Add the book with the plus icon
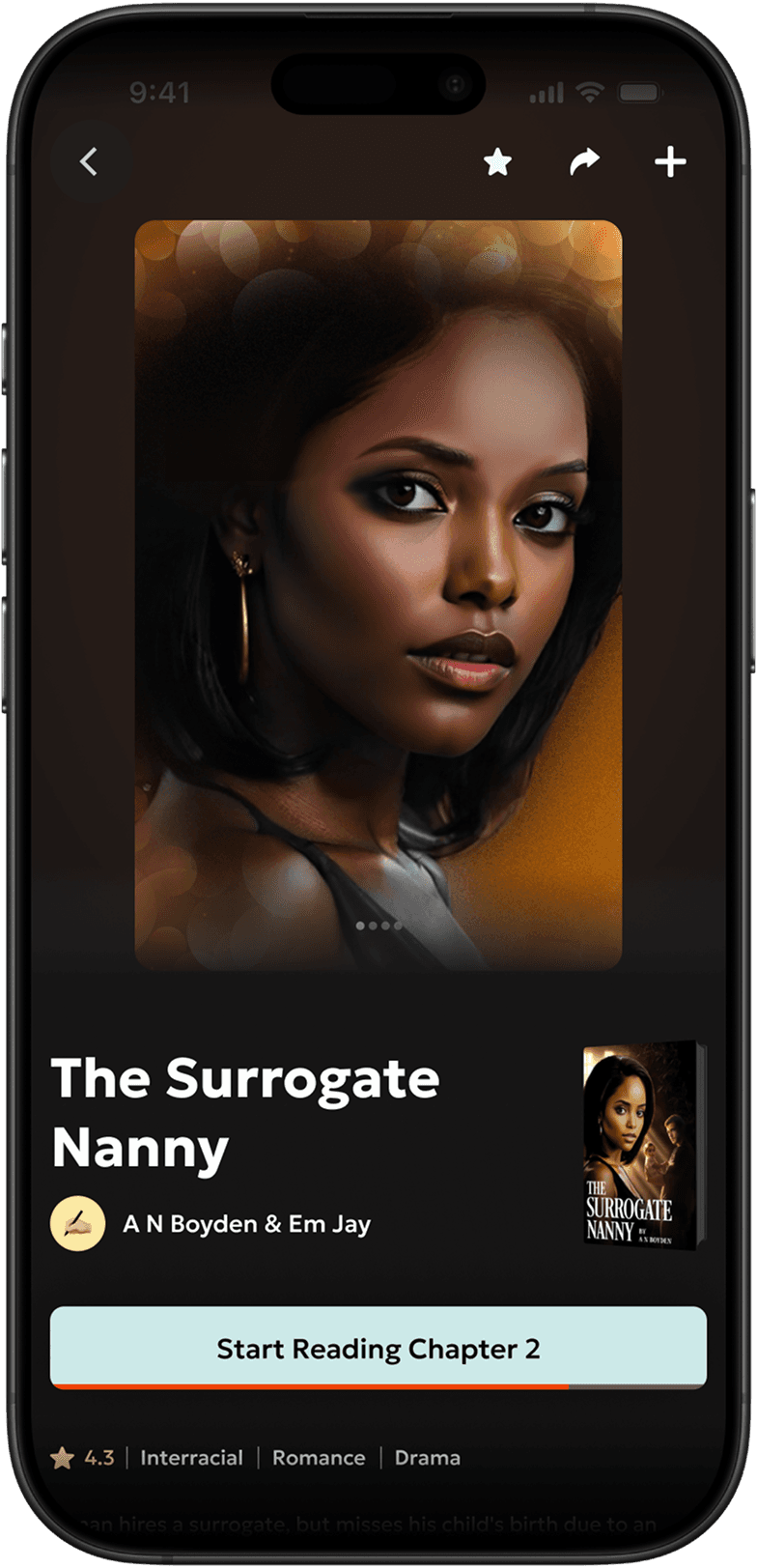The height and width of the screenshot is (1568, 757). pos(670,161)
